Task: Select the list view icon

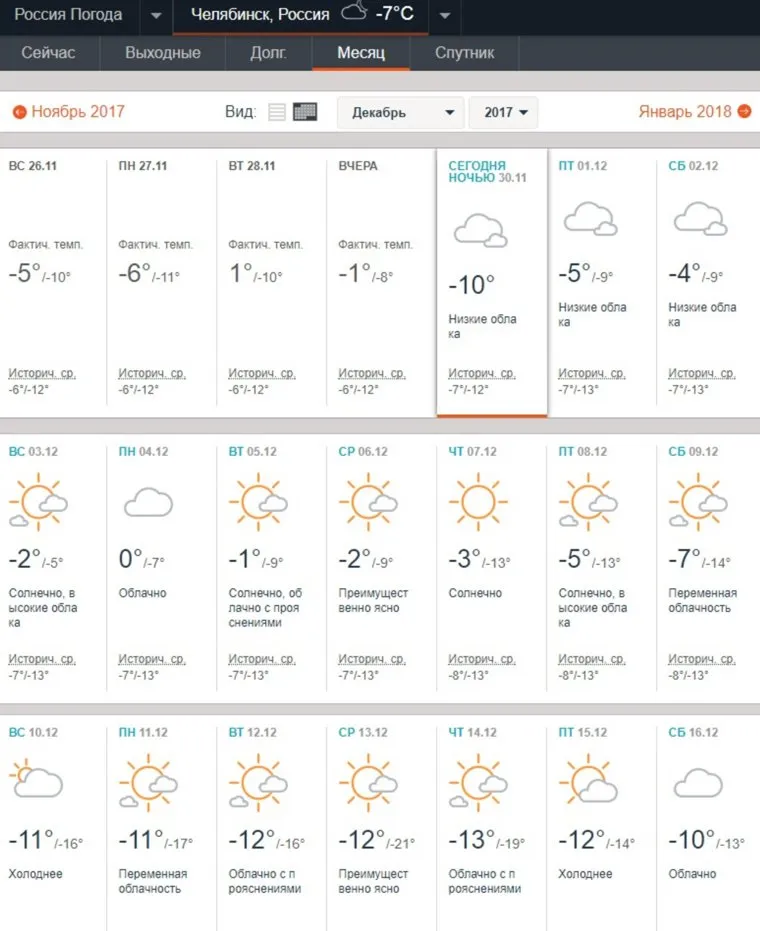Action: [x=278, y=112]
